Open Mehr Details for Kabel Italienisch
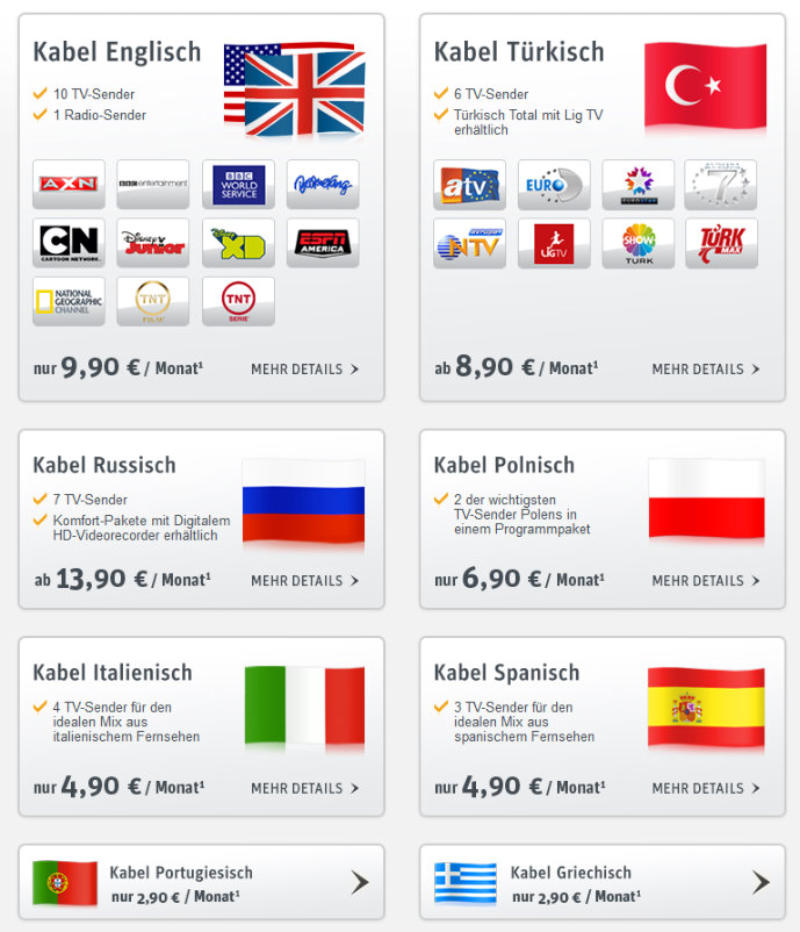This screenshot has width=800, height=932. click(304, 788)
